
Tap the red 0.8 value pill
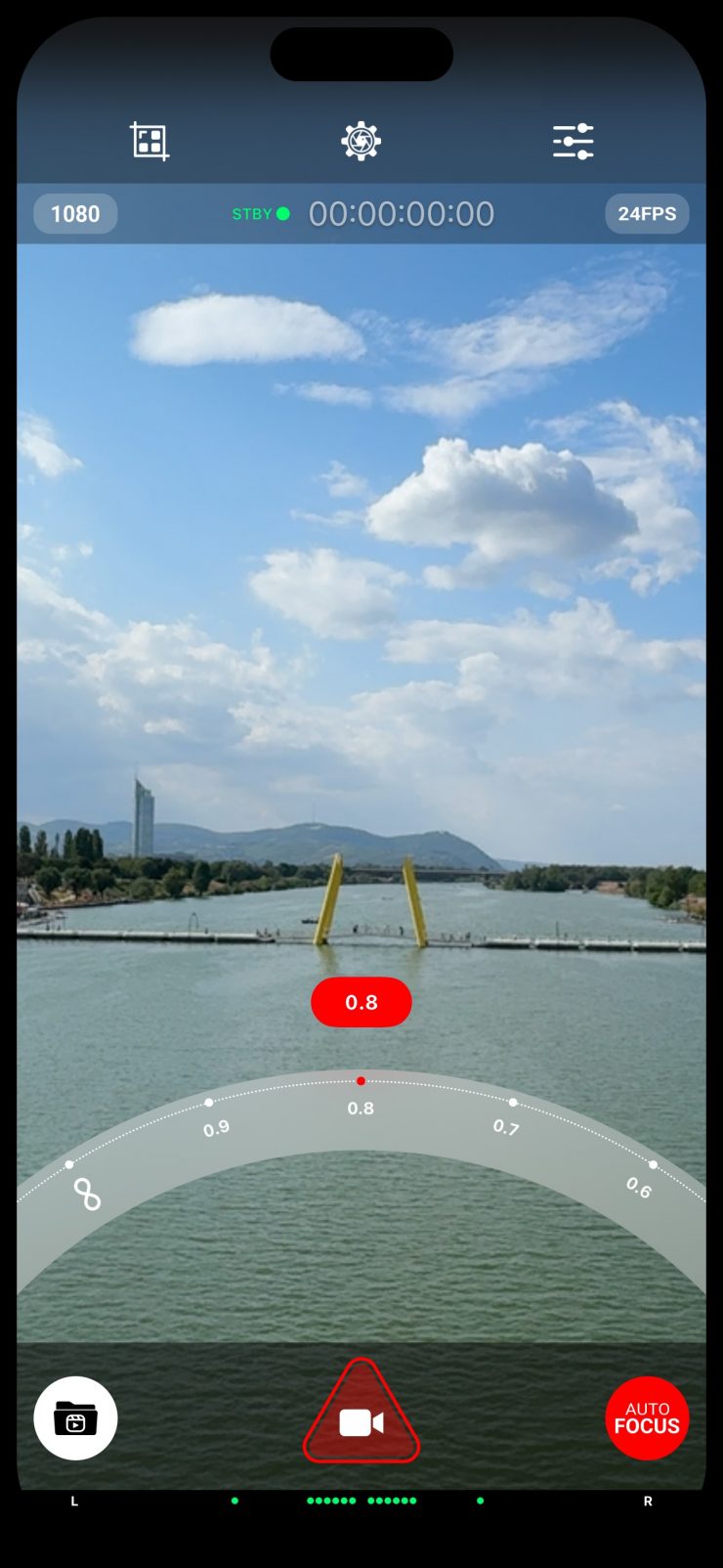(x=361, y=1001)
